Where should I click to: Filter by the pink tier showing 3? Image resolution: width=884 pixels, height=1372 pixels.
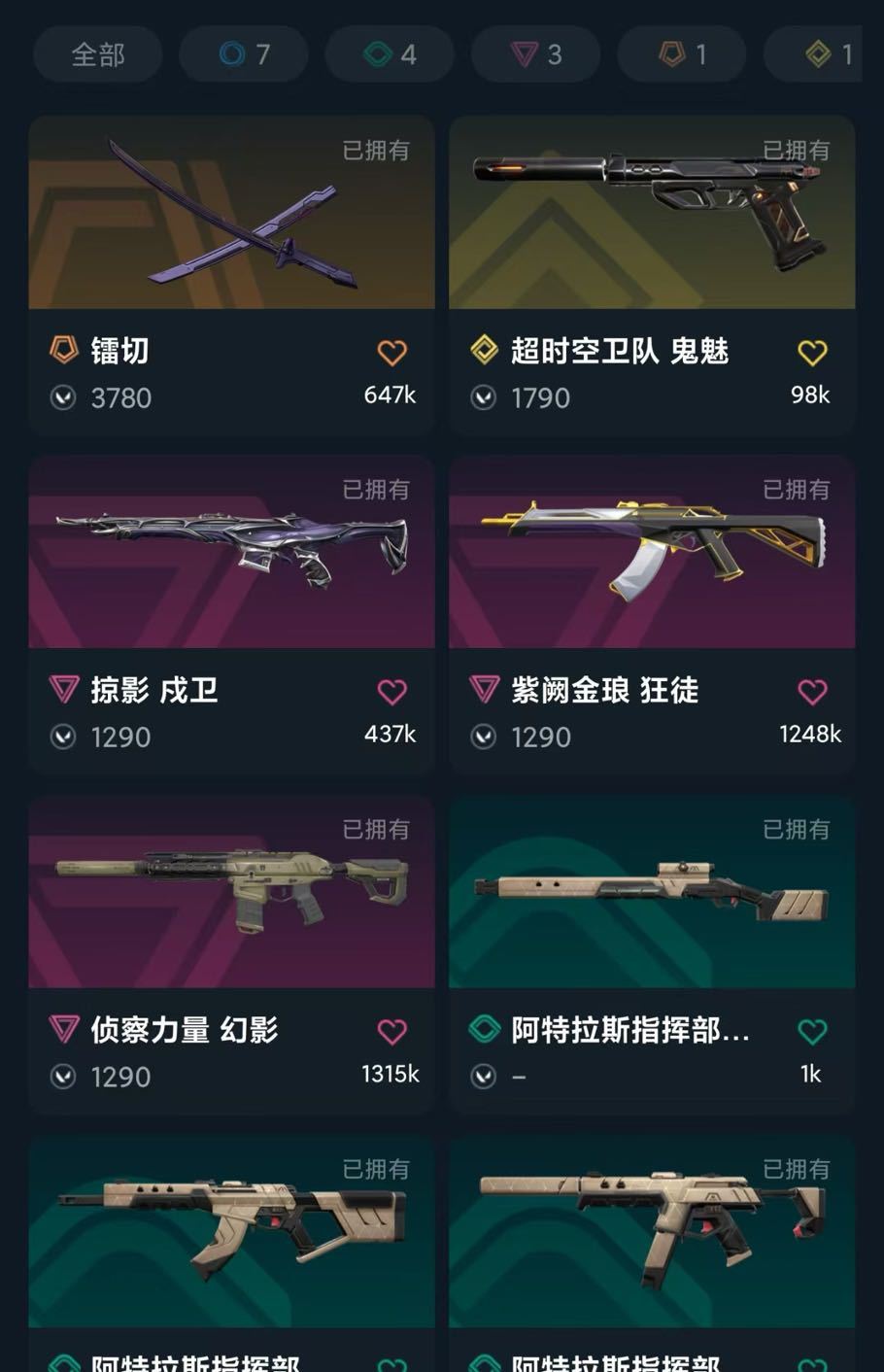point(535,54)
